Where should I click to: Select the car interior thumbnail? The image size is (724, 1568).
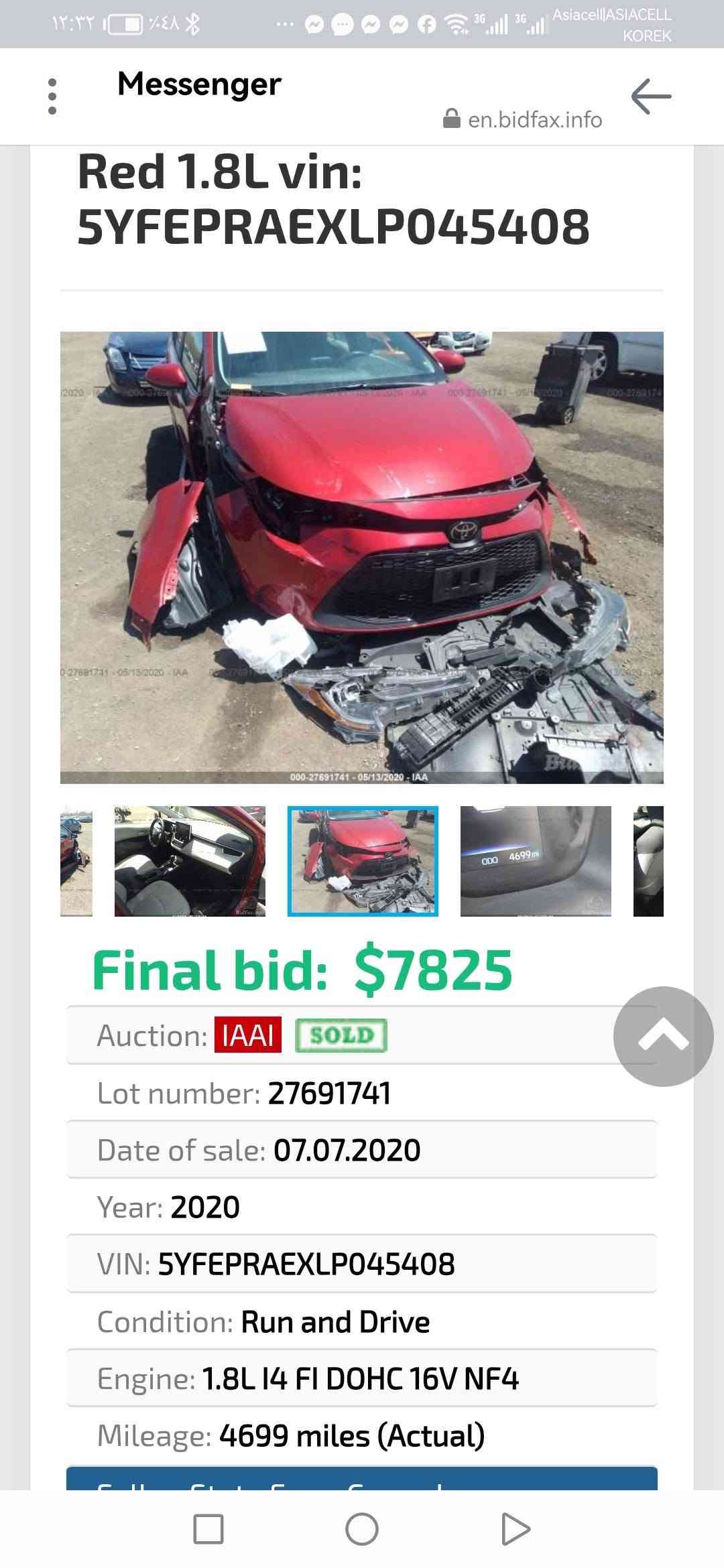tap(190, 861)
